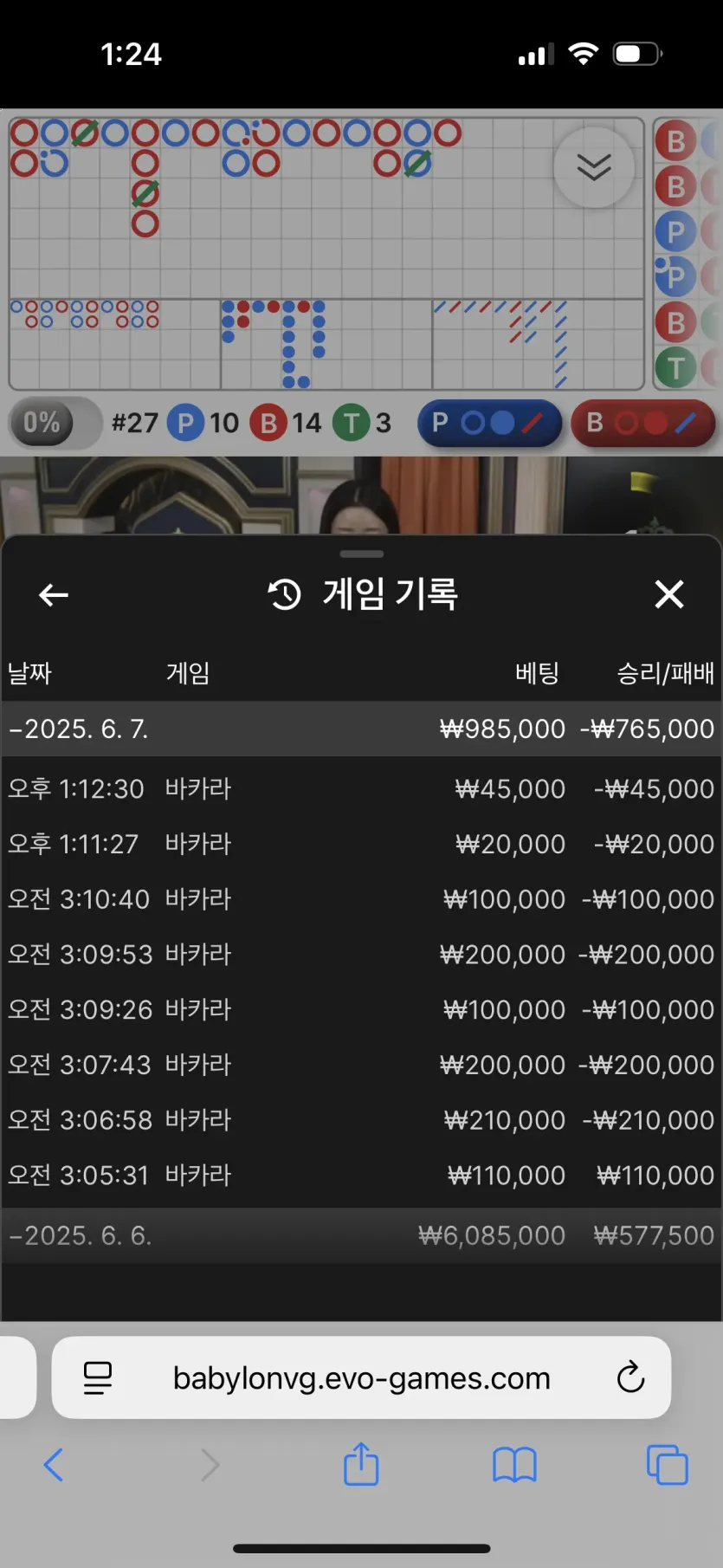Tap the red B prediction button
723x1568 pixels.
click(643, 423)
